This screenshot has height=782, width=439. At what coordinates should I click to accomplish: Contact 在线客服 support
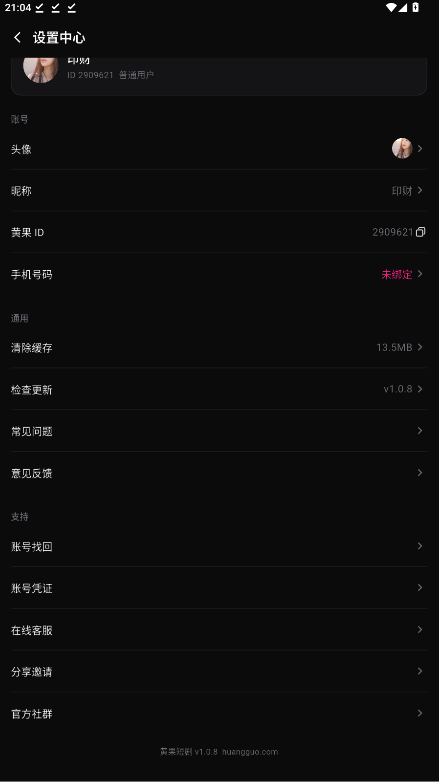click(219, 630)
